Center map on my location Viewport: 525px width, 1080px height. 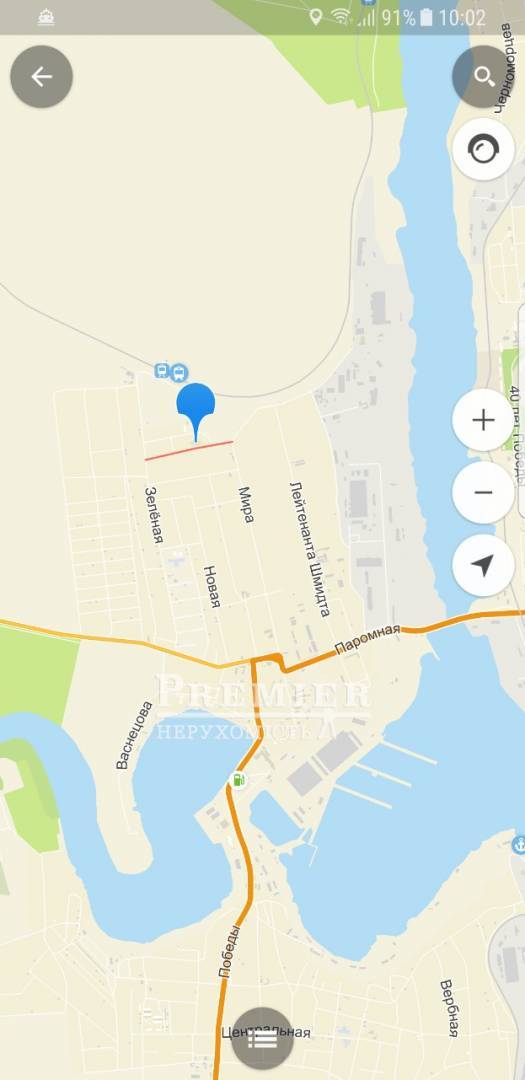point(483,565)
